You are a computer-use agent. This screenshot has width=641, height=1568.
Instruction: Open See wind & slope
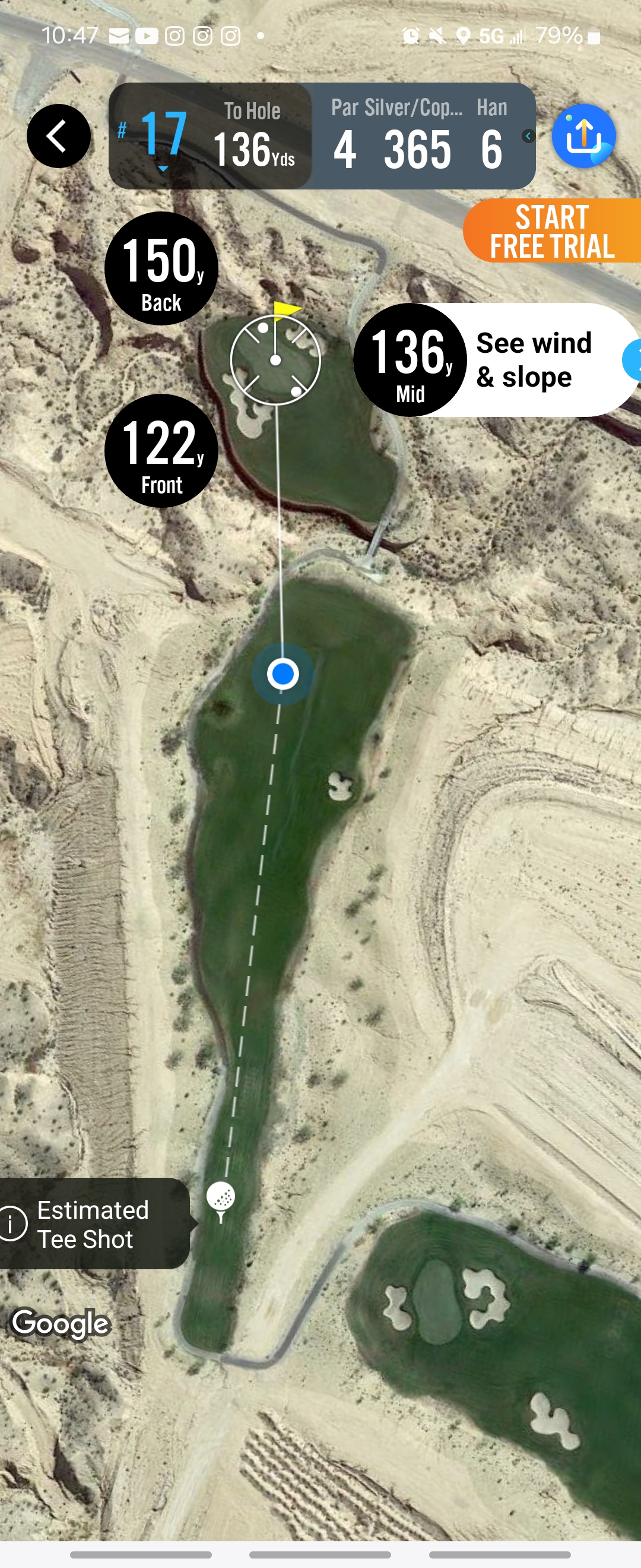coord(534,360)
